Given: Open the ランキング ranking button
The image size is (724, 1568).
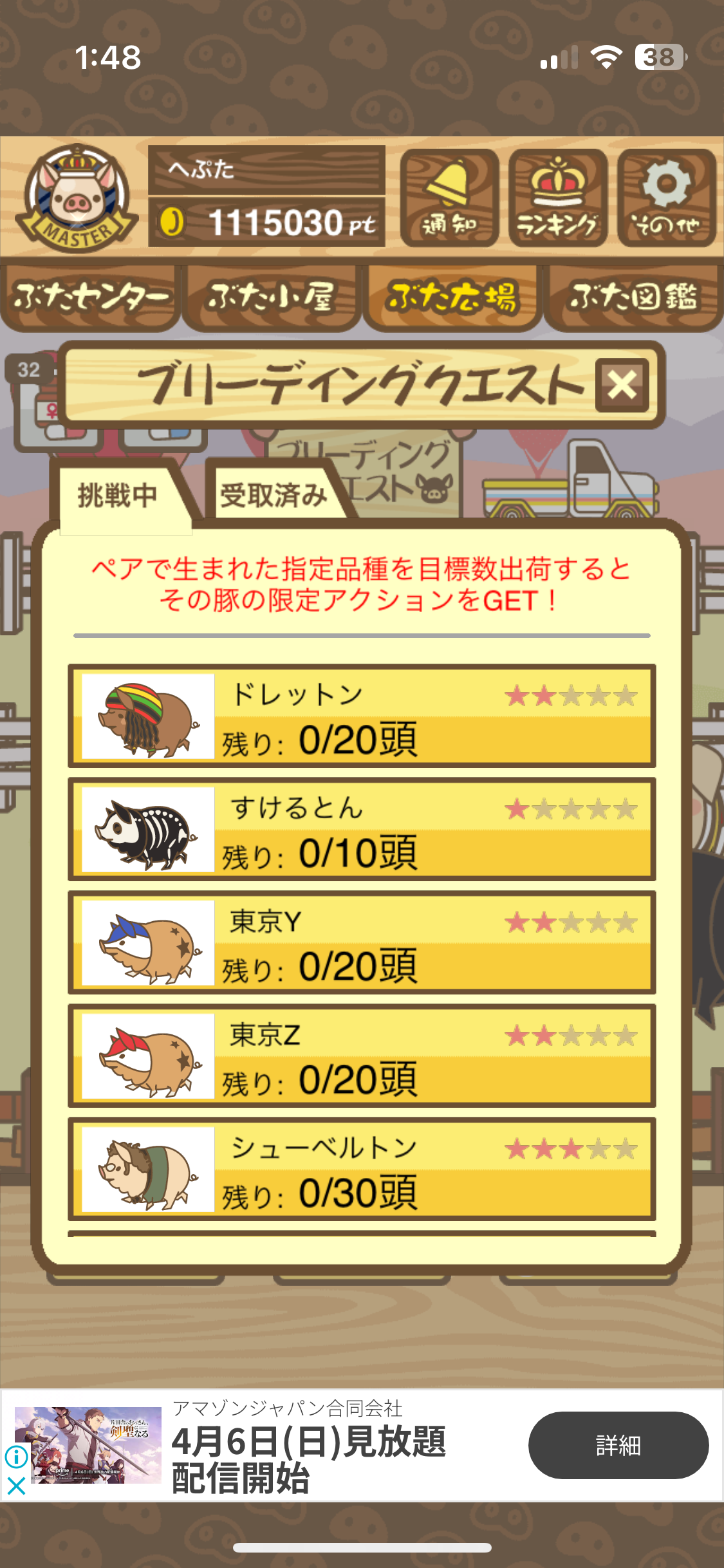Looking at the screenshot, I should pyautogui.click(x=558, y=198).
